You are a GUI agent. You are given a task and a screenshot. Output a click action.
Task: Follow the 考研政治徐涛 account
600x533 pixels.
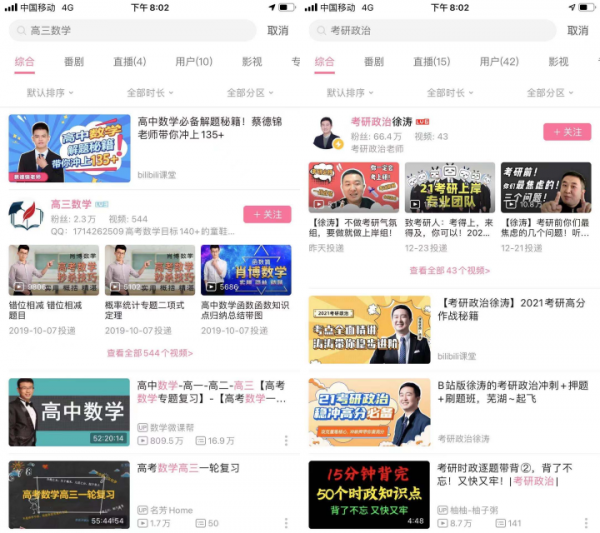[567, 132]
